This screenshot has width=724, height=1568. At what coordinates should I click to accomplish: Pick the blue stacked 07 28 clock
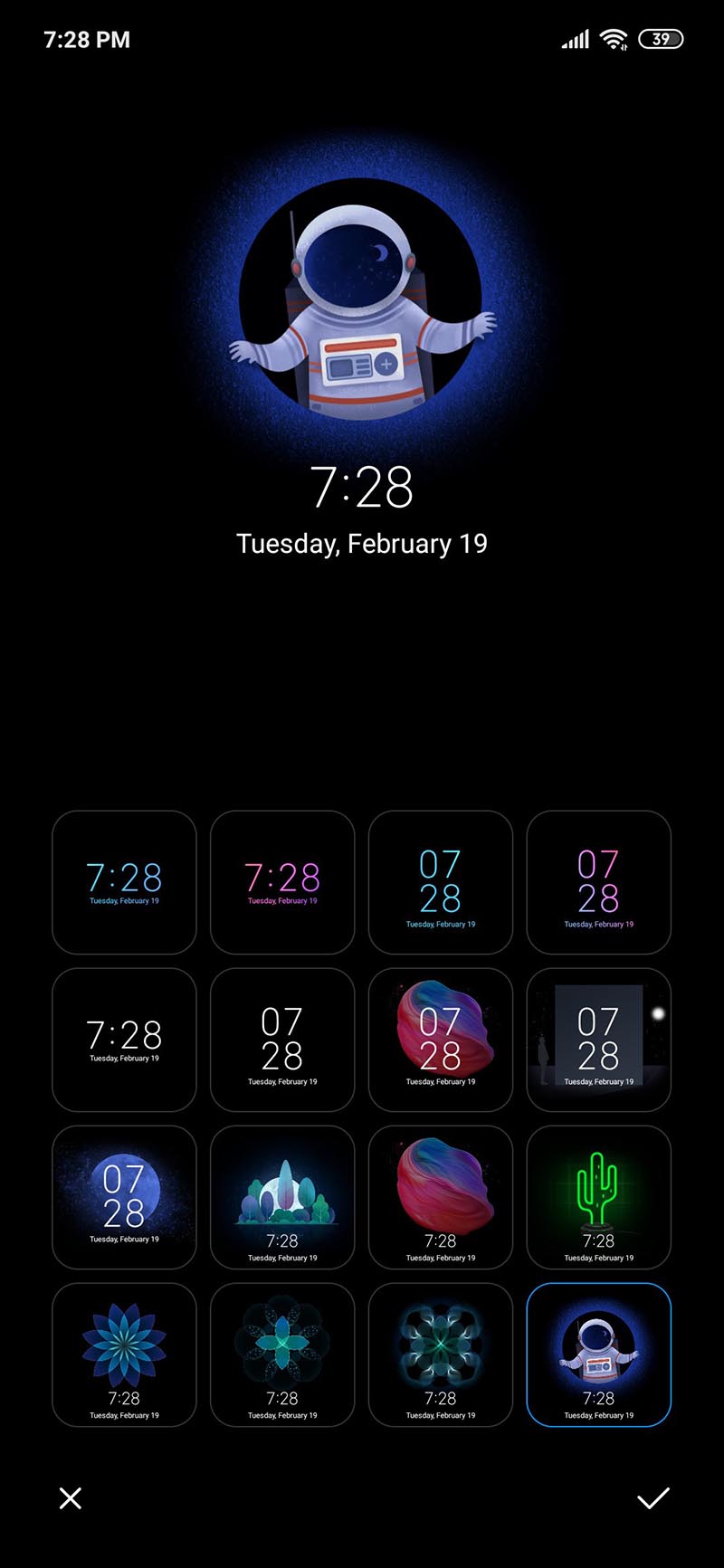tap(441, 882)
